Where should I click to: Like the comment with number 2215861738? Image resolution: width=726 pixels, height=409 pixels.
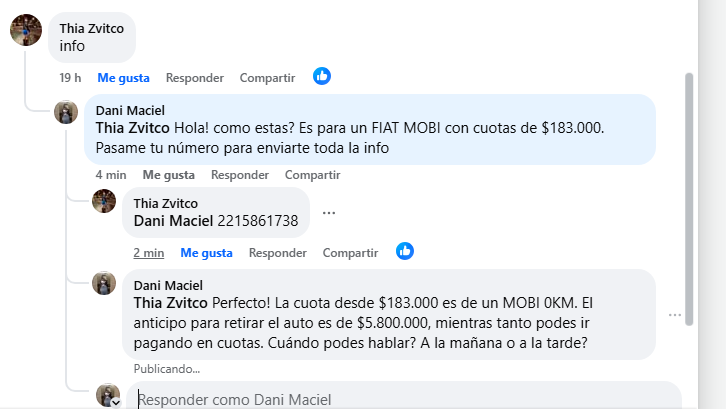pos(206,253)
